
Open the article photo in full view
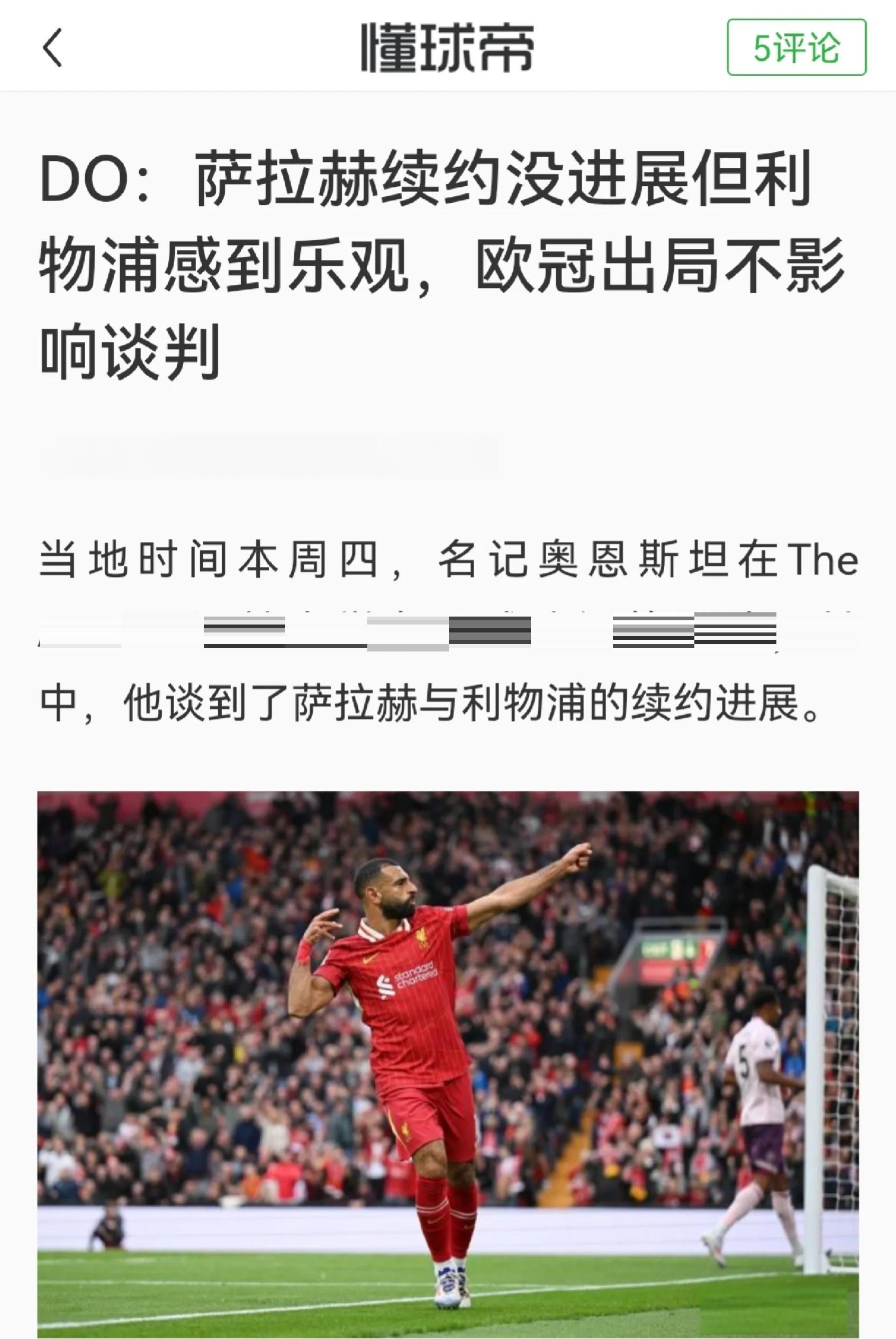pos(448,1063)
